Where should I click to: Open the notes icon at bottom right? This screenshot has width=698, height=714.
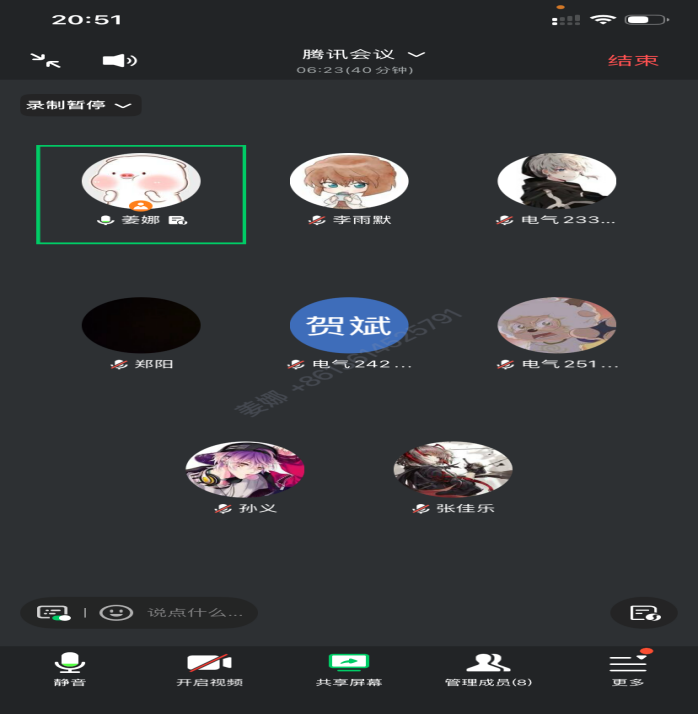[643, 612]
